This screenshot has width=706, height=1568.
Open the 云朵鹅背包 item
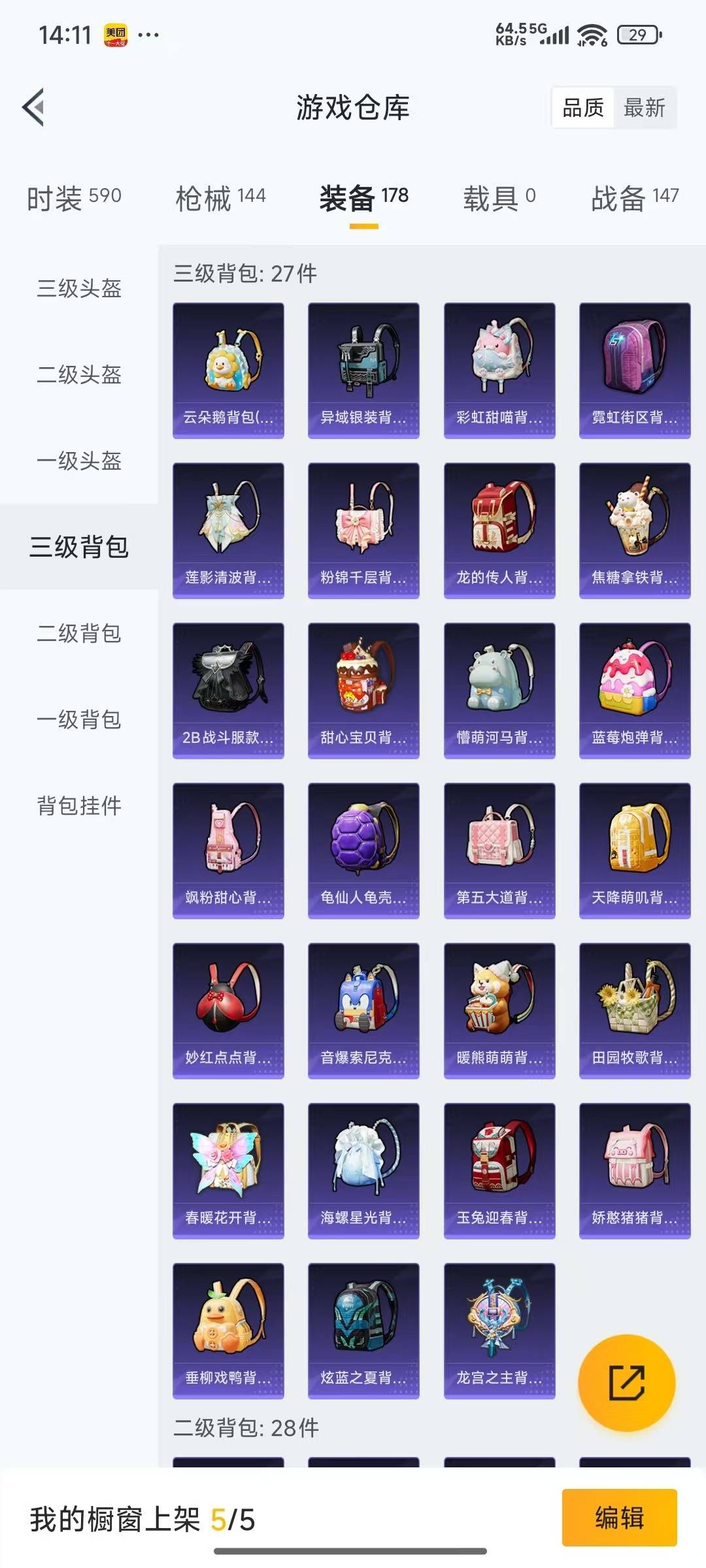pyautogui.click(x=228, y=370)
